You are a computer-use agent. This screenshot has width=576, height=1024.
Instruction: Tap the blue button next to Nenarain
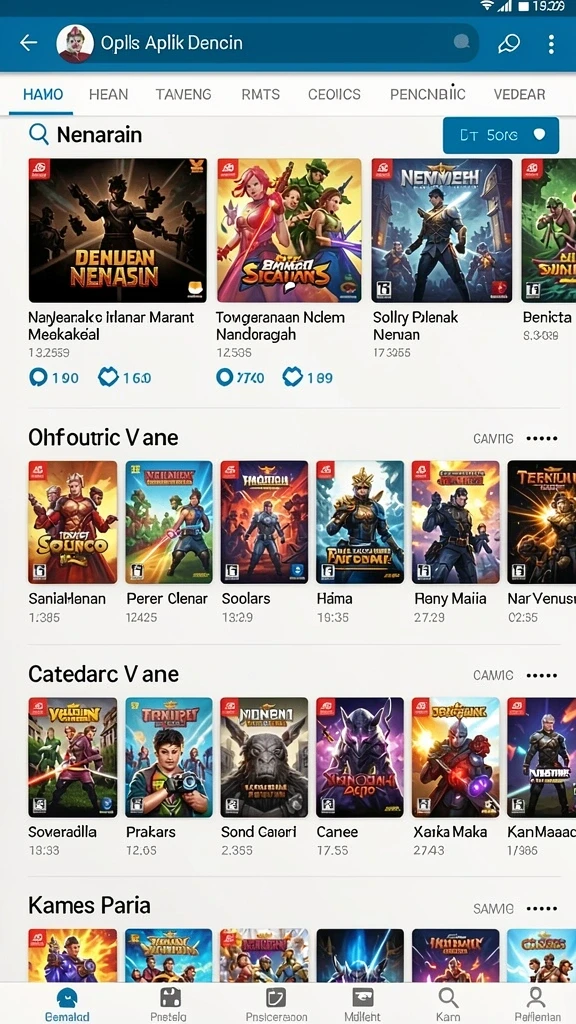(x=501, y=135)
